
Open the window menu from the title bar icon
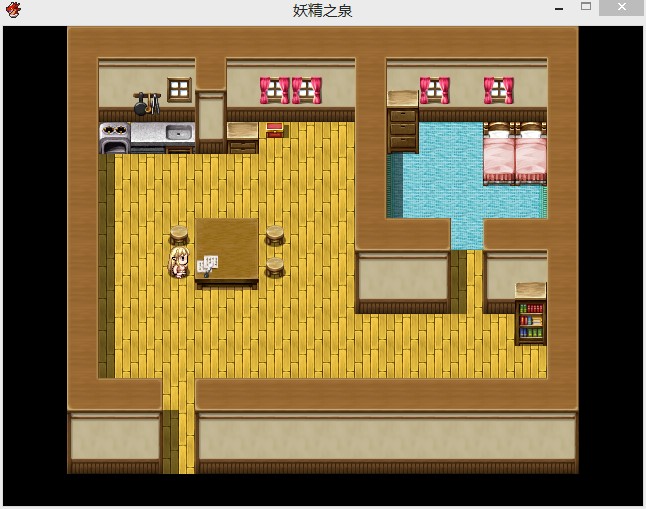pos(12,10)
